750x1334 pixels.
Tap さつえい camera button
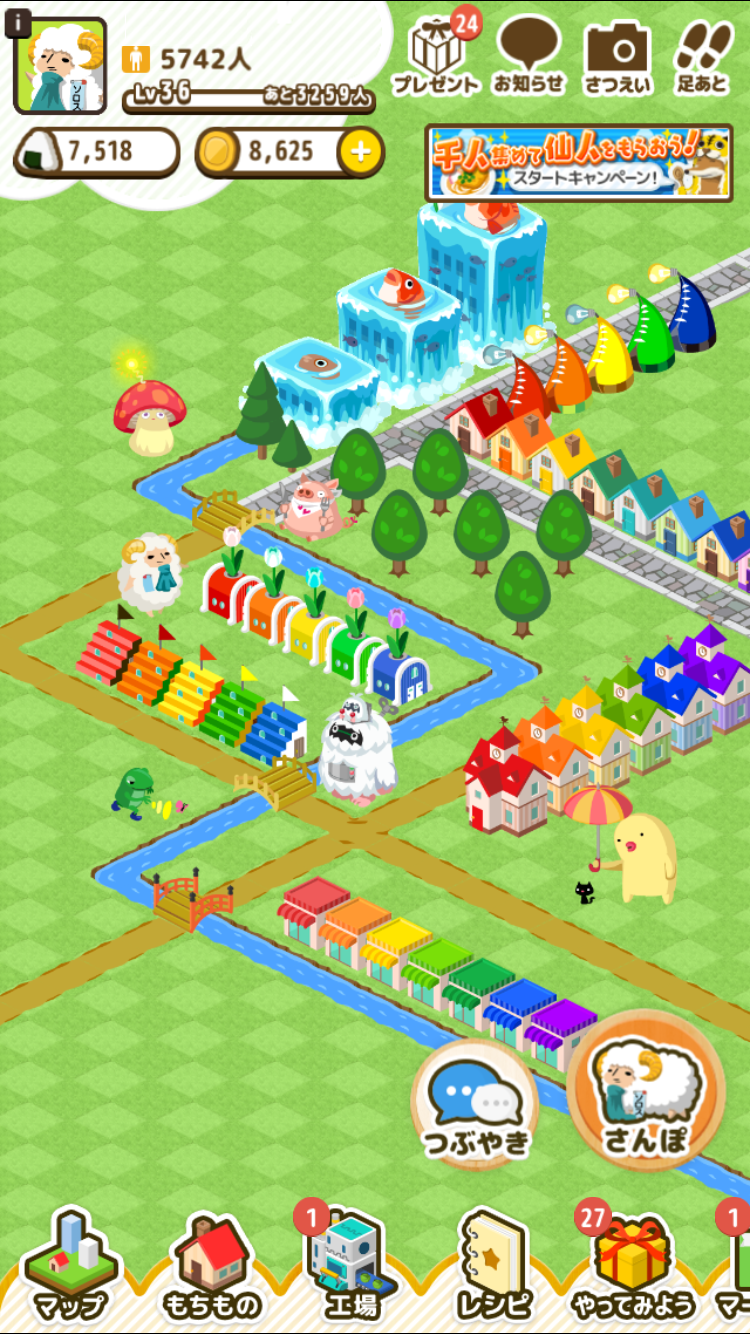pos(616,55)
